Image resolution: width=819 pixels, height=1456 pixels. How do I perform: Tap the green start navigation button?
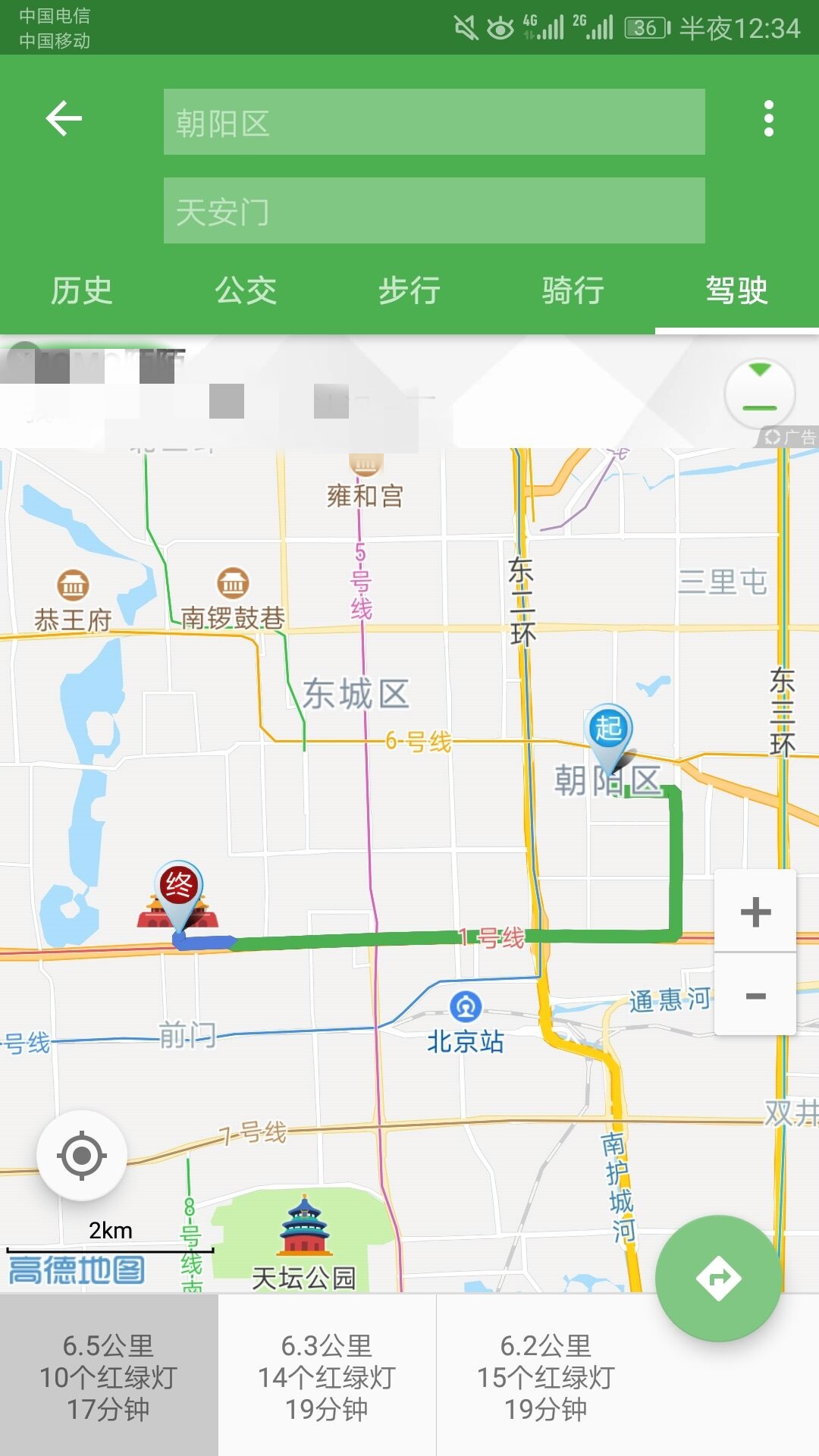pyautogui.click(x=719, y=1276)
